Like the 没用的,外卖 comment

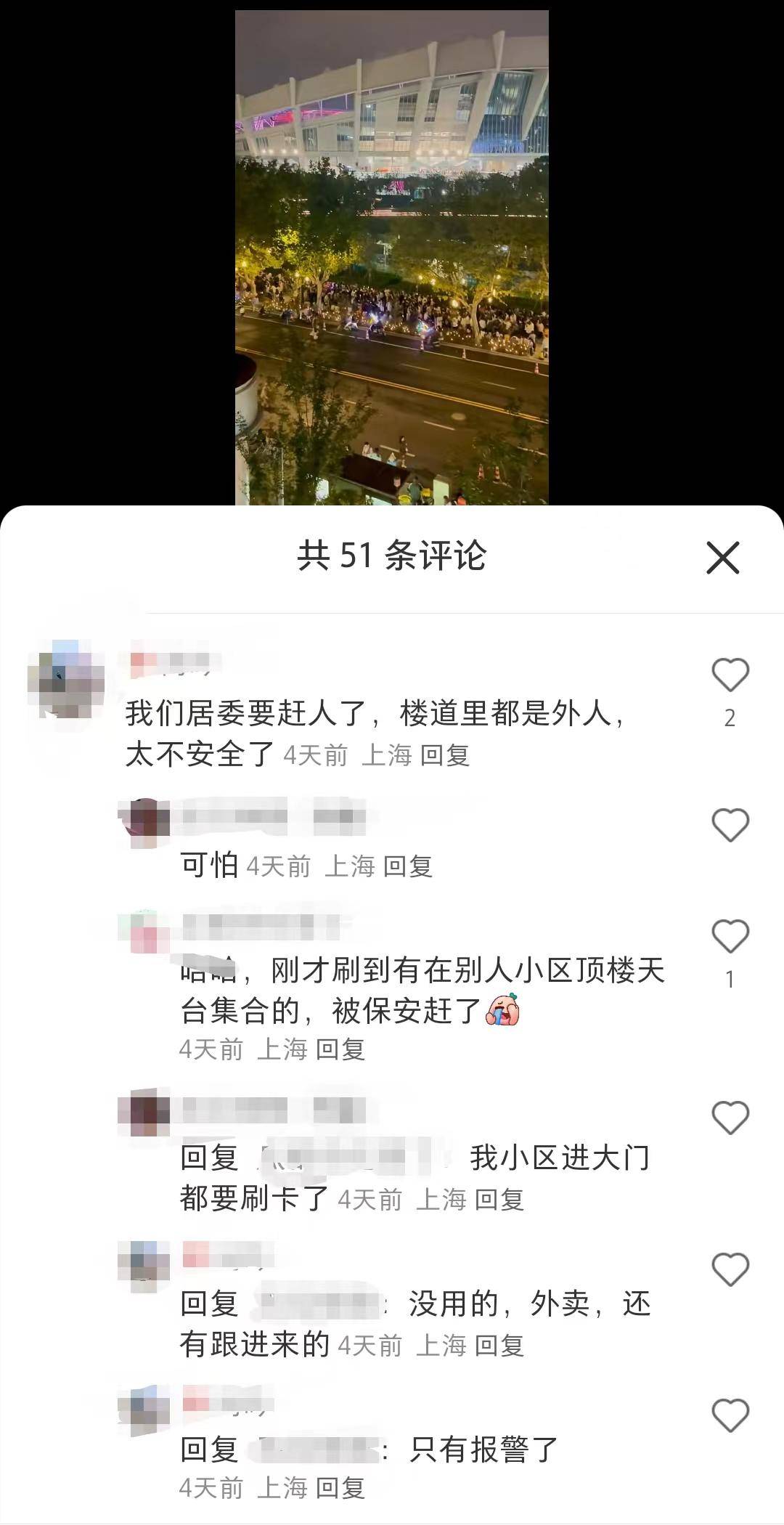(x=730, y=1269)
